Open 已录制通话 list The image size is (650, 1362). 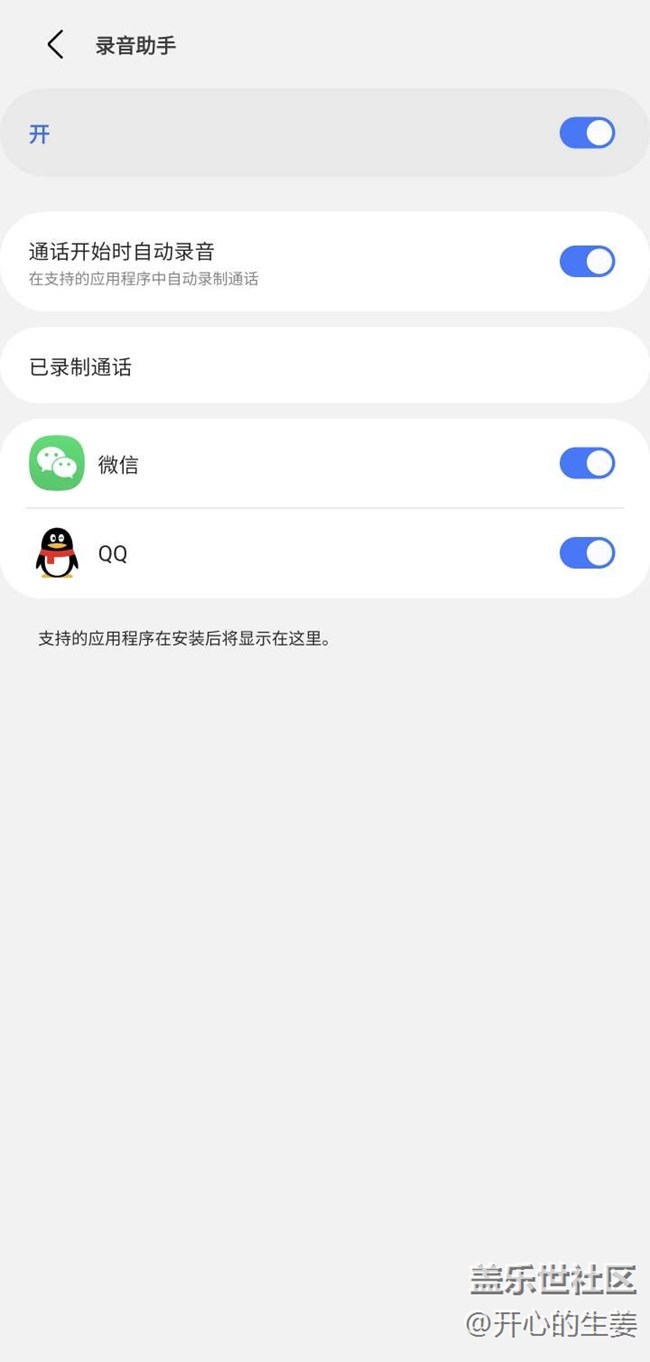click(x=324, y=367)
